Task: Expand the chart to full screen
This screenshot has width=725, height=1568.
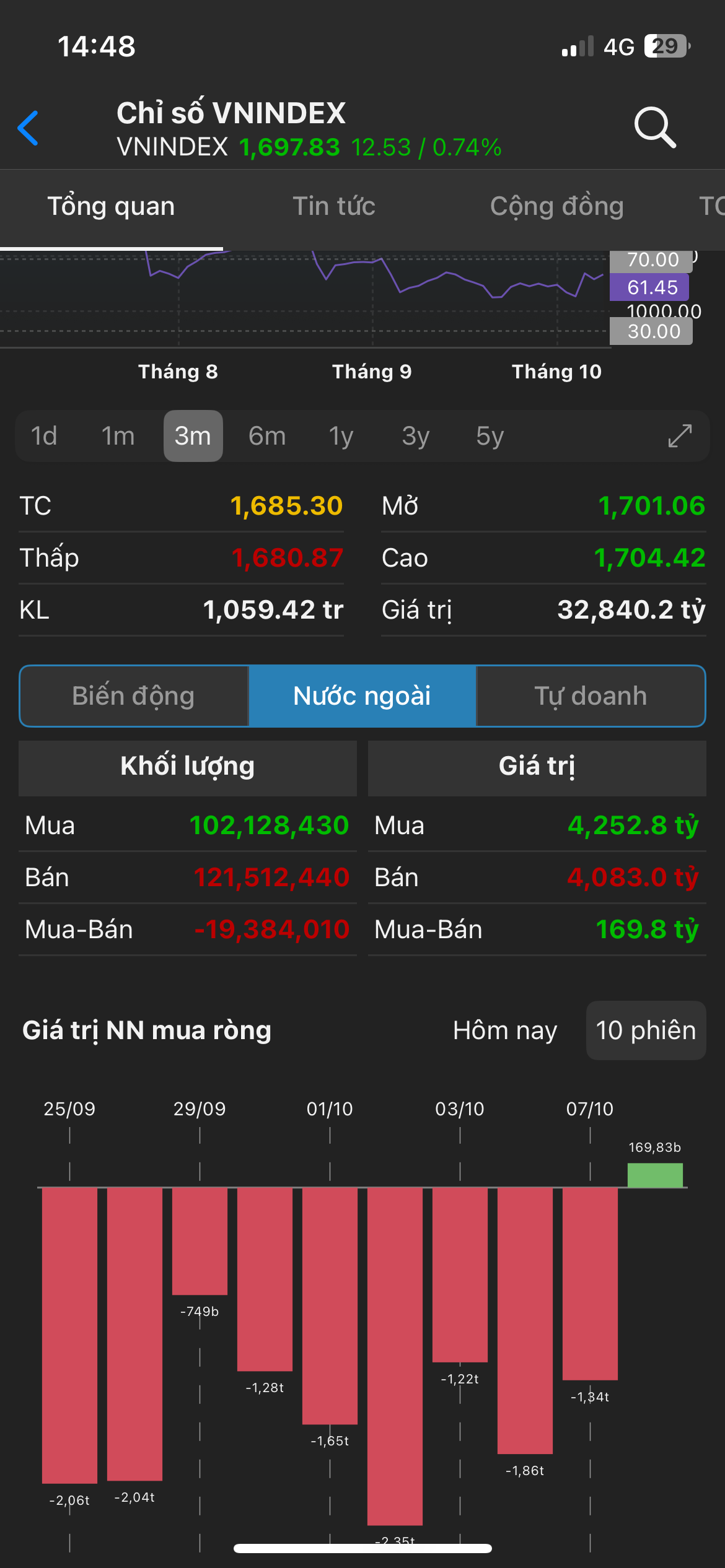Action: click(680, 436)
